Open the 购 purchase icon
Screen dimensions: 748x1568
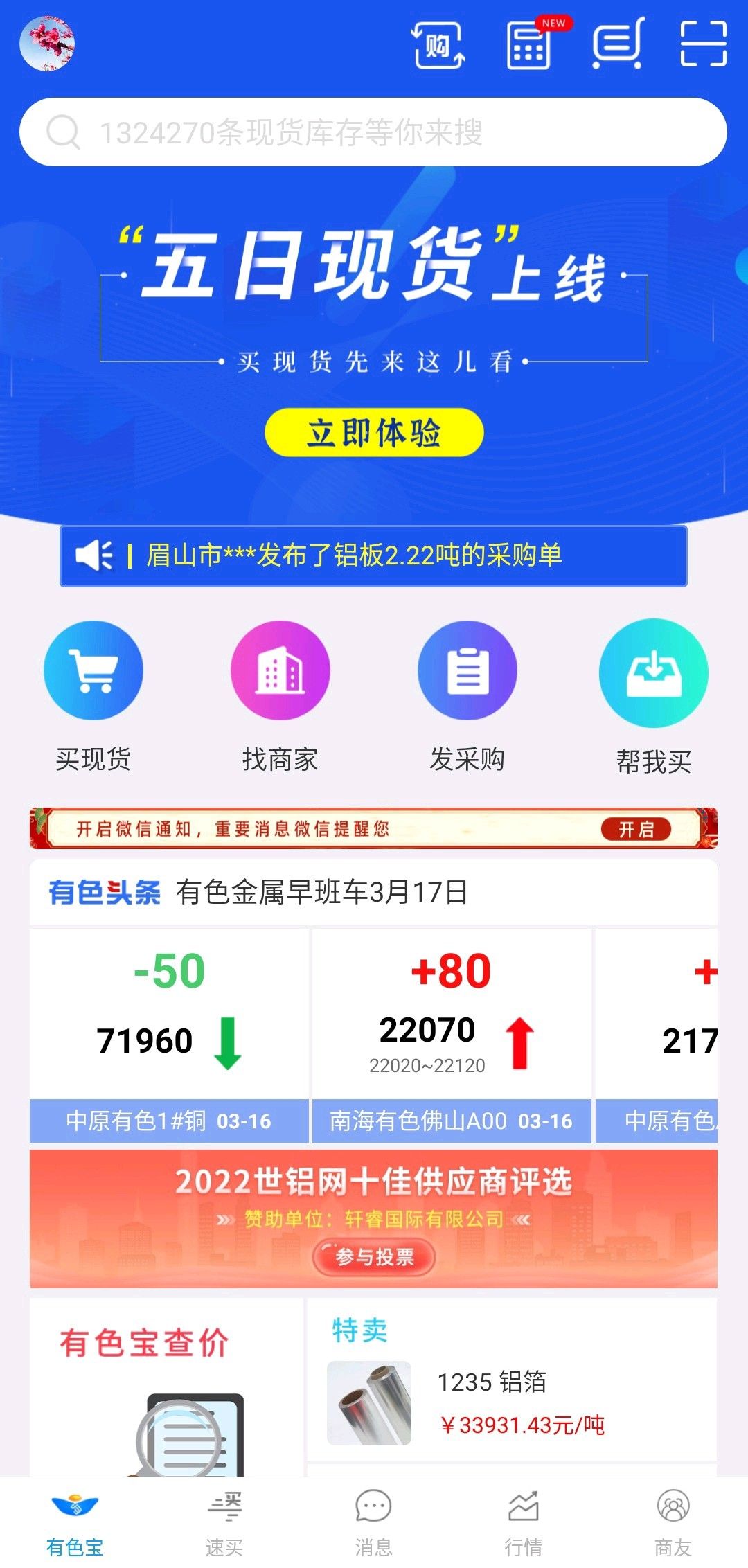438,46
